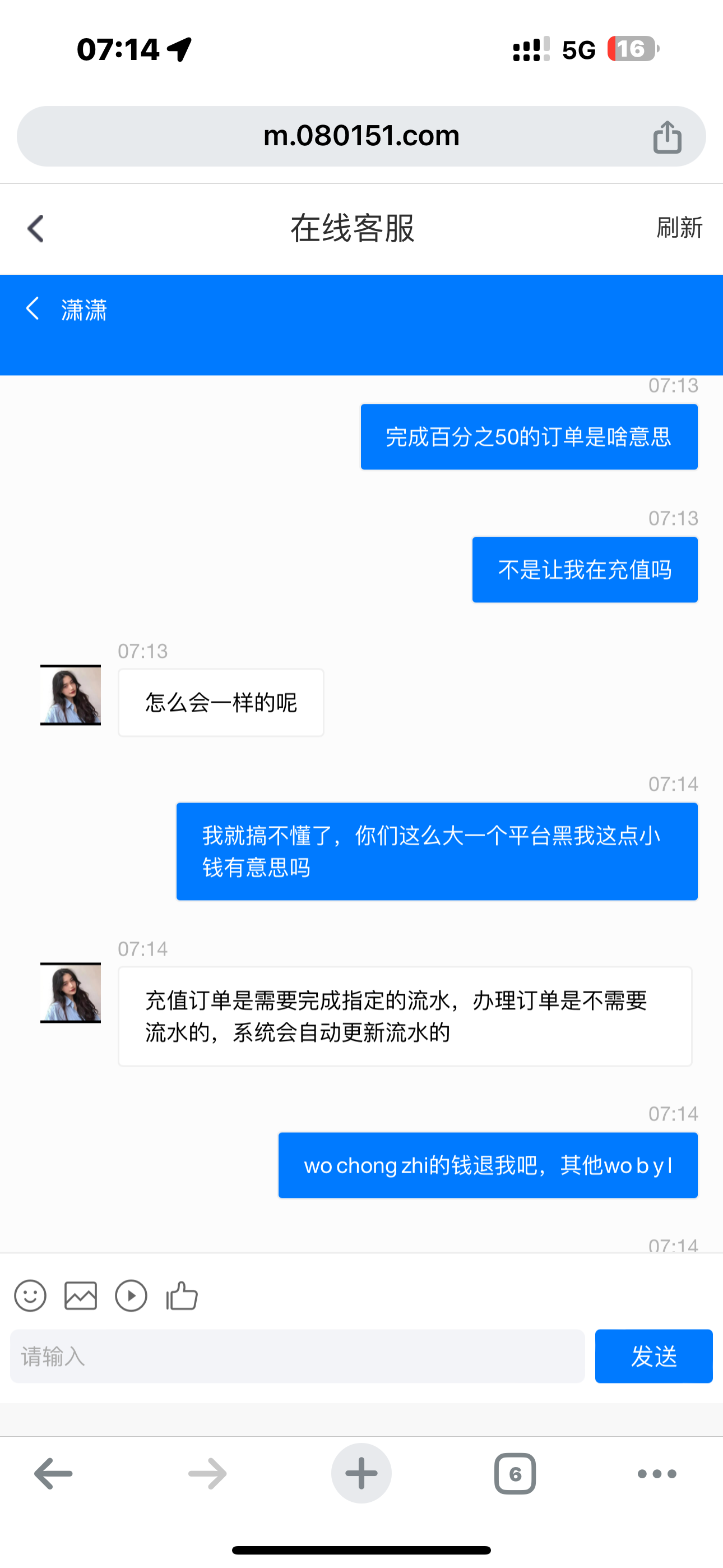Tap the customer service avatar photo
Image resolution: width=723 pixels, height=1568 pixels.
tap(70, 697)
